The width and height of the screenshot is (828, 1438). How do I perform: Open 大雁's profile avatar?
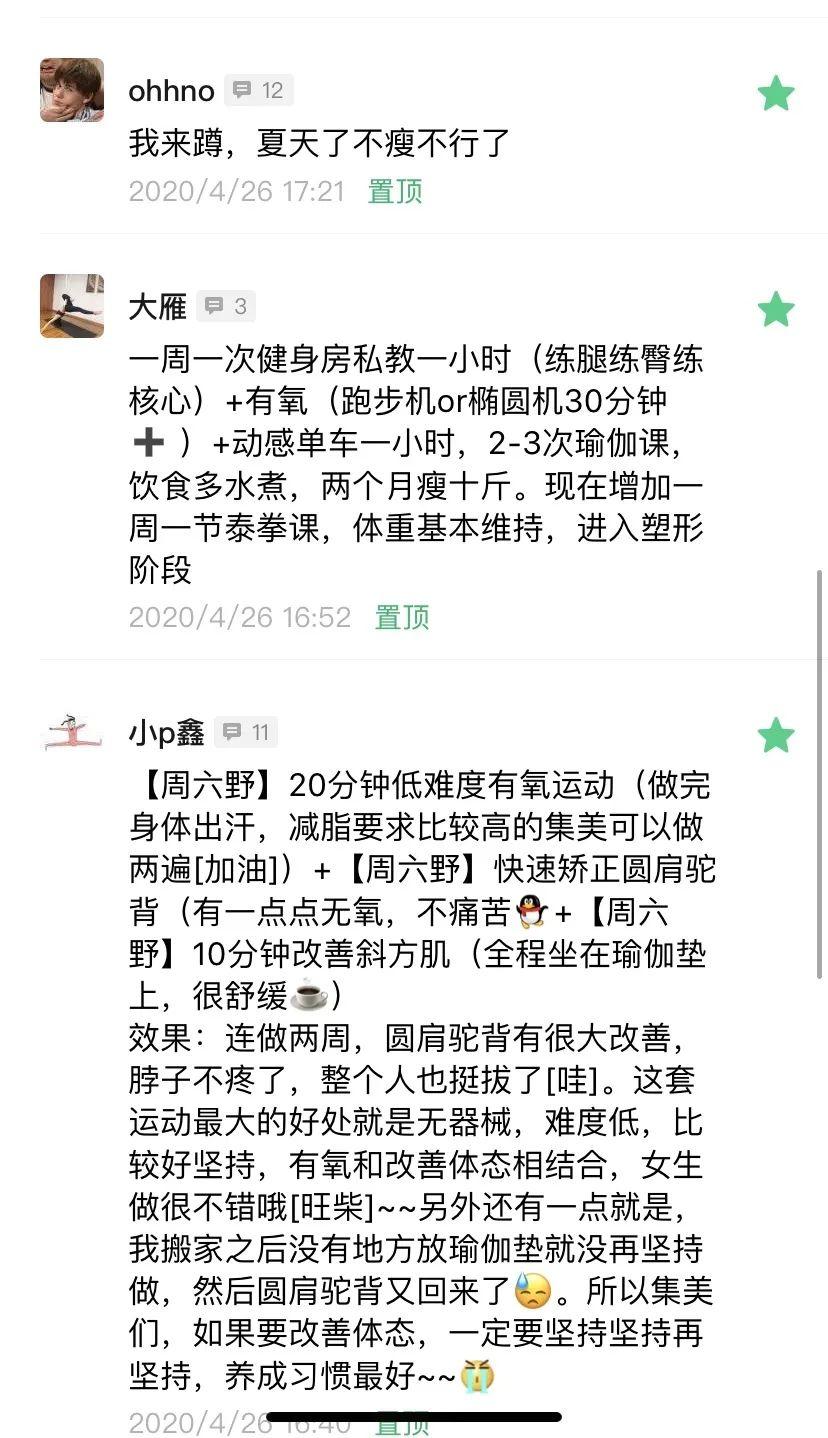(x=72, y=306)
